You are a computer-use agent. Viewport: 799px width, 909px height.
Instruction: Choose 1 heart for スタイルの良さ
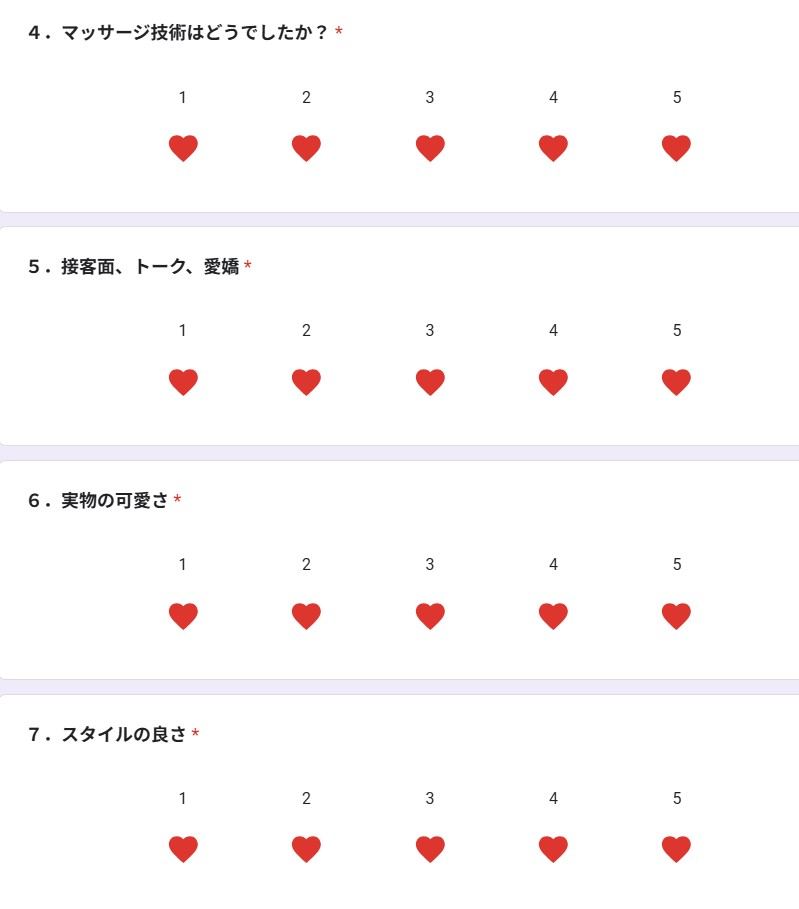point(183,849)
